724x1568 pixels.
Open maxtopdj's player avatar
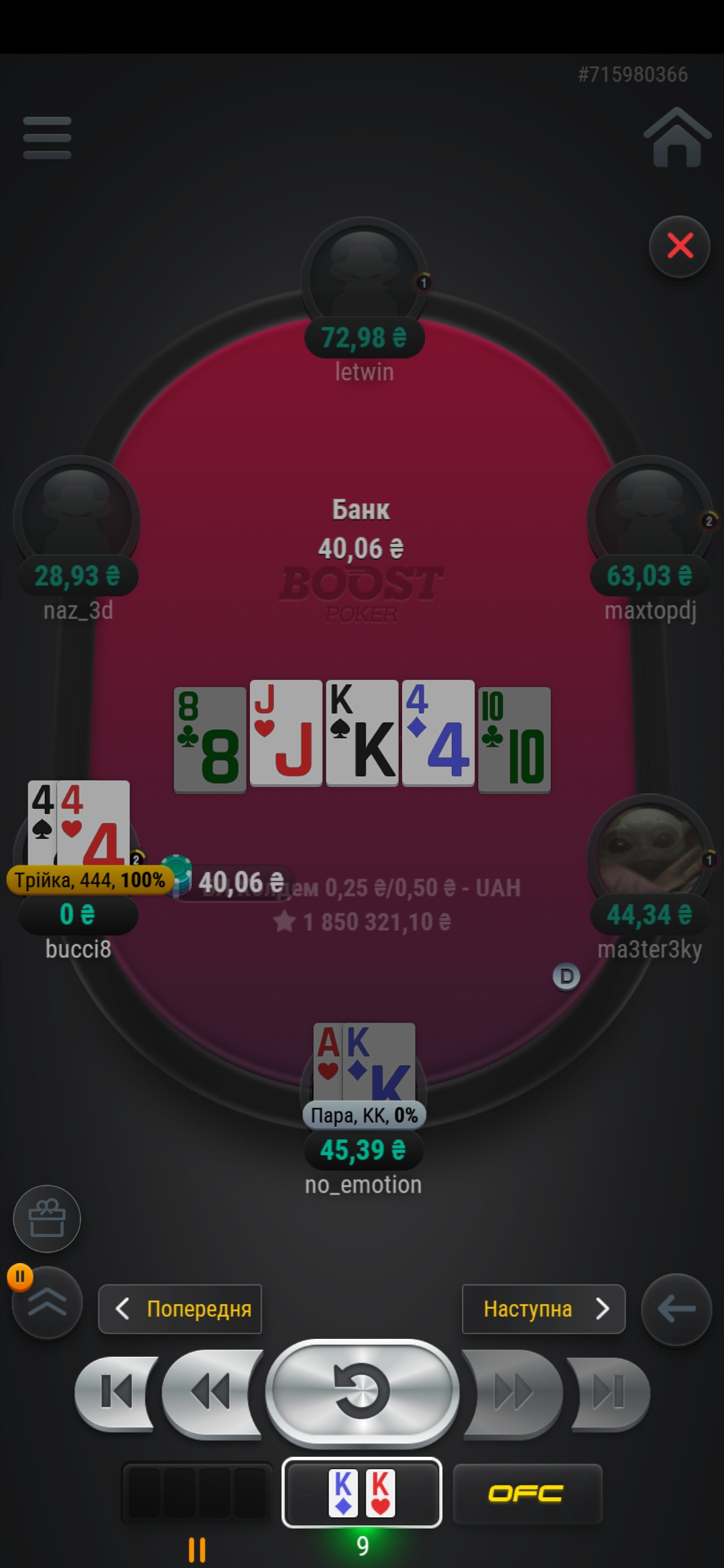point(649,513)
